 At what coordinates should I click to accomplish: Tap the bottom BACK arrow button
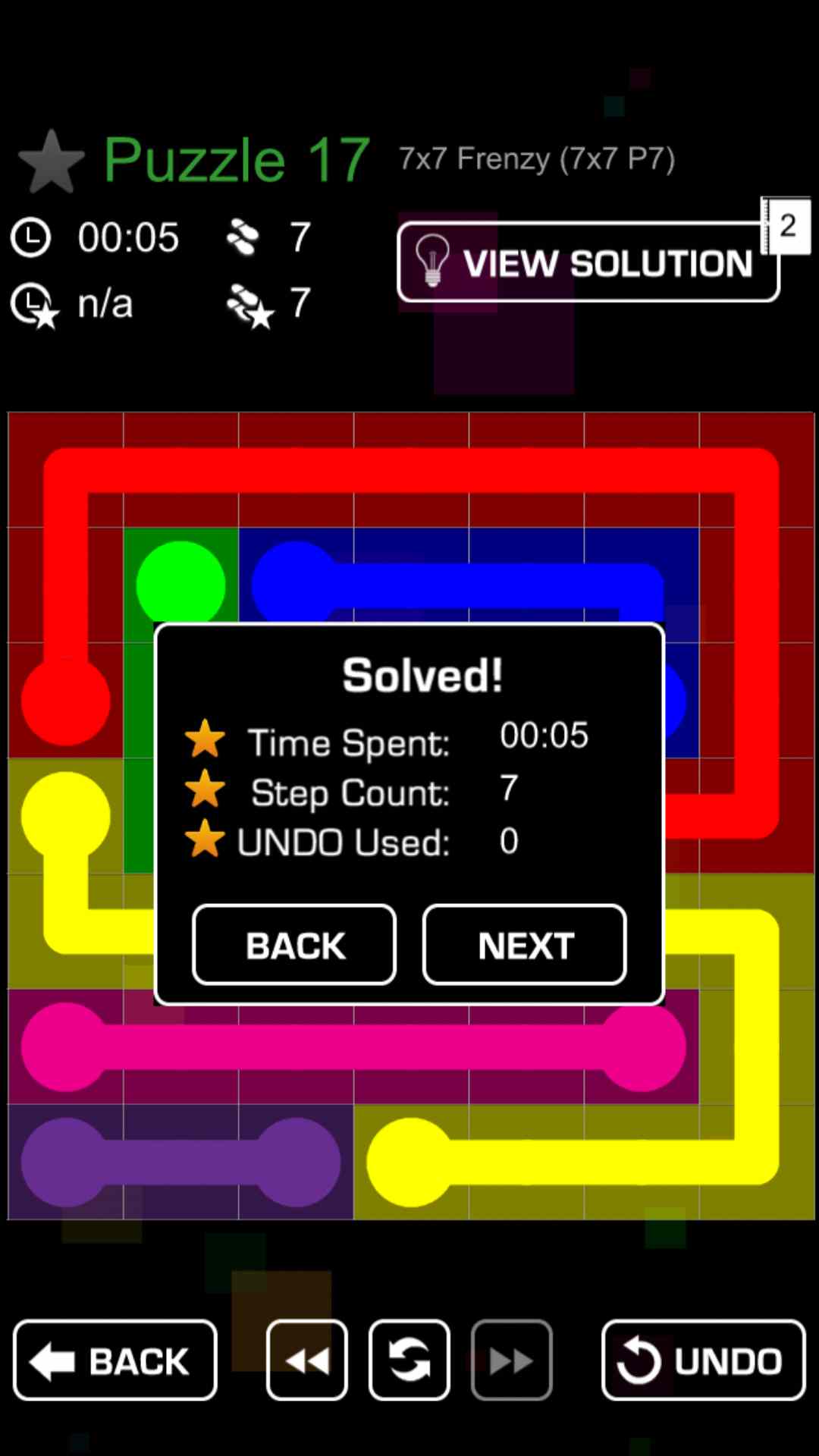click(115, 1360)
